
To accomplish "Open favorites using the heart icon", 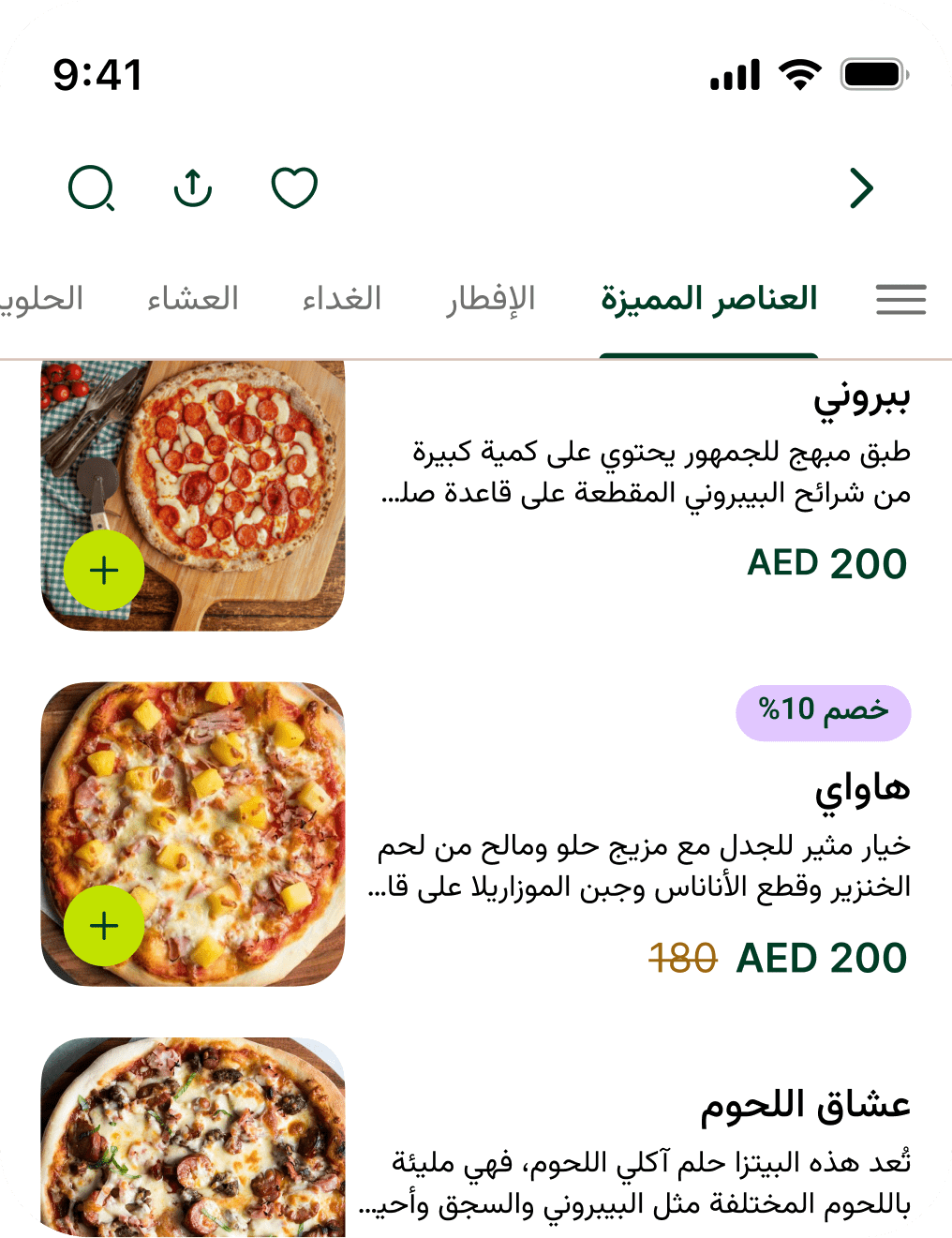I will click(x=293, y=187).
